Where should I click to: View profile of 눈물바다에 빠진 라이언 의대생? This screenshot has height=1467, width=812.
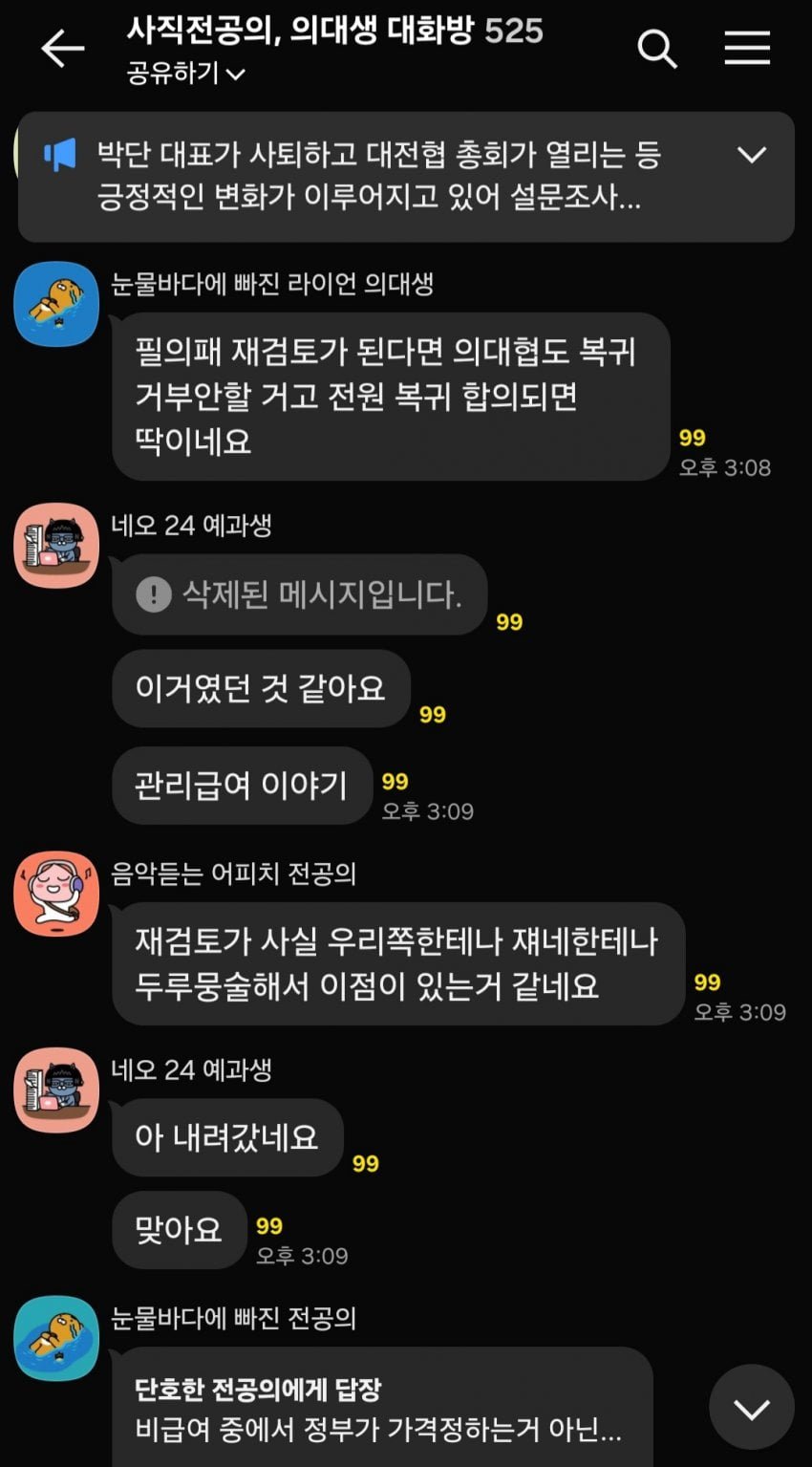pos(56,304)
